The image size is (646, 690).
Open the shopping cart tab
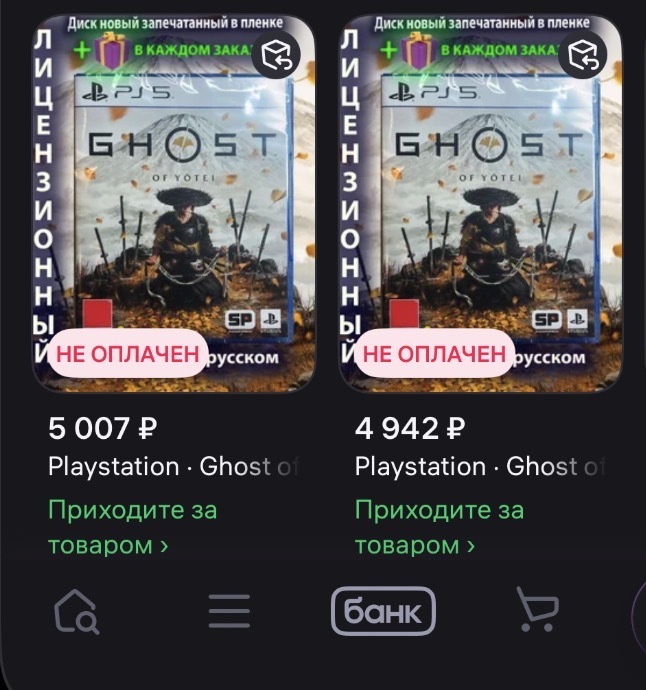536,608
